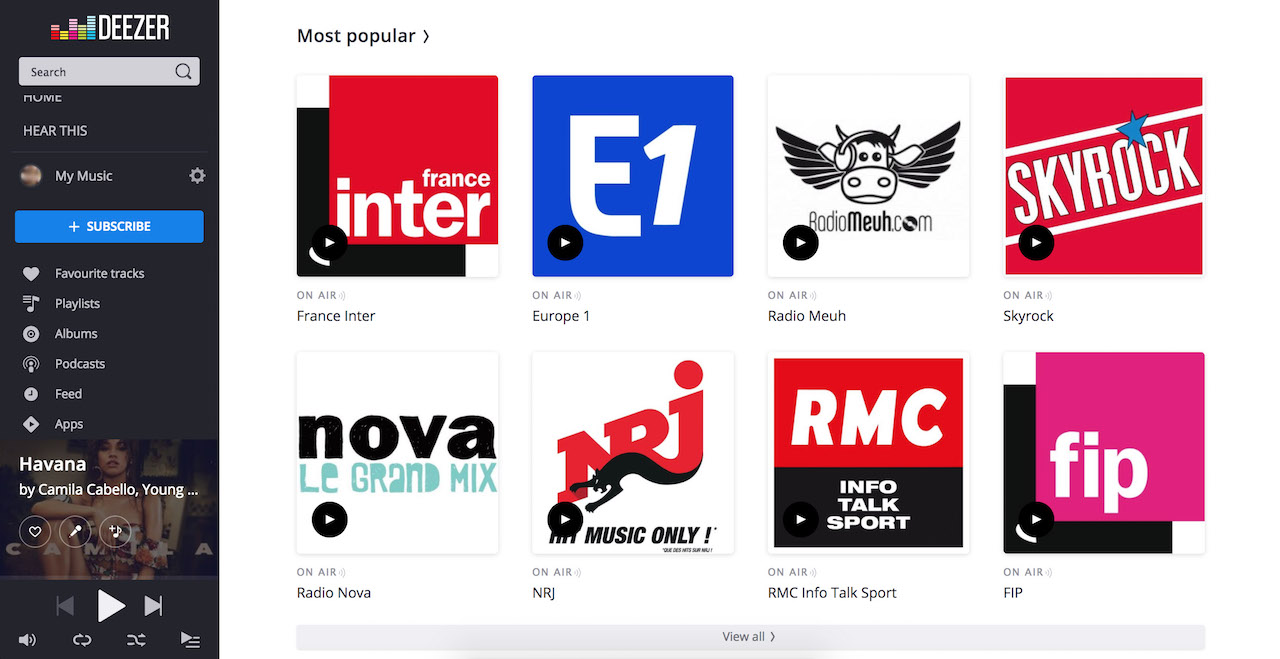Open the Skyrock radio tile

1103,176
